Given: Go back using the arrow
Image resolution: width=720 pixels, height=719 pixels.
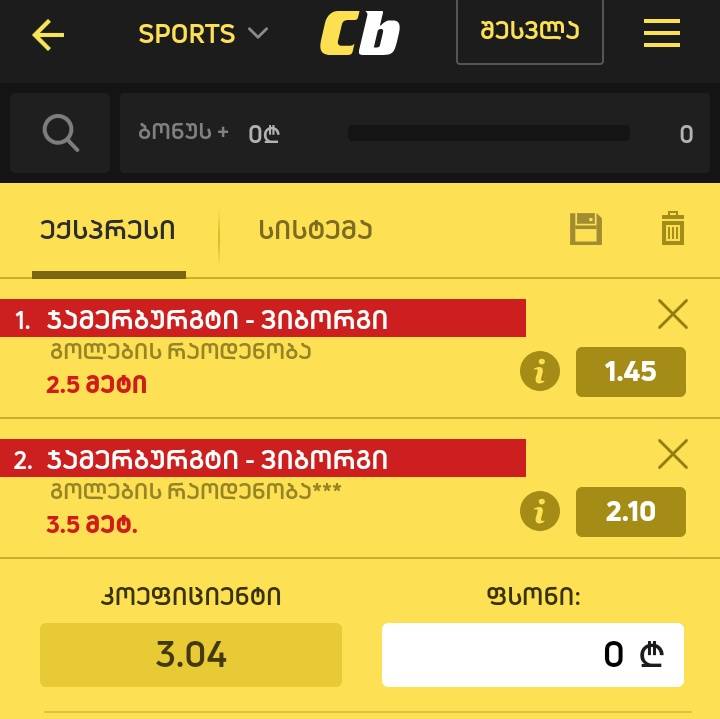Looking at the screenshot, I should 48,35.
